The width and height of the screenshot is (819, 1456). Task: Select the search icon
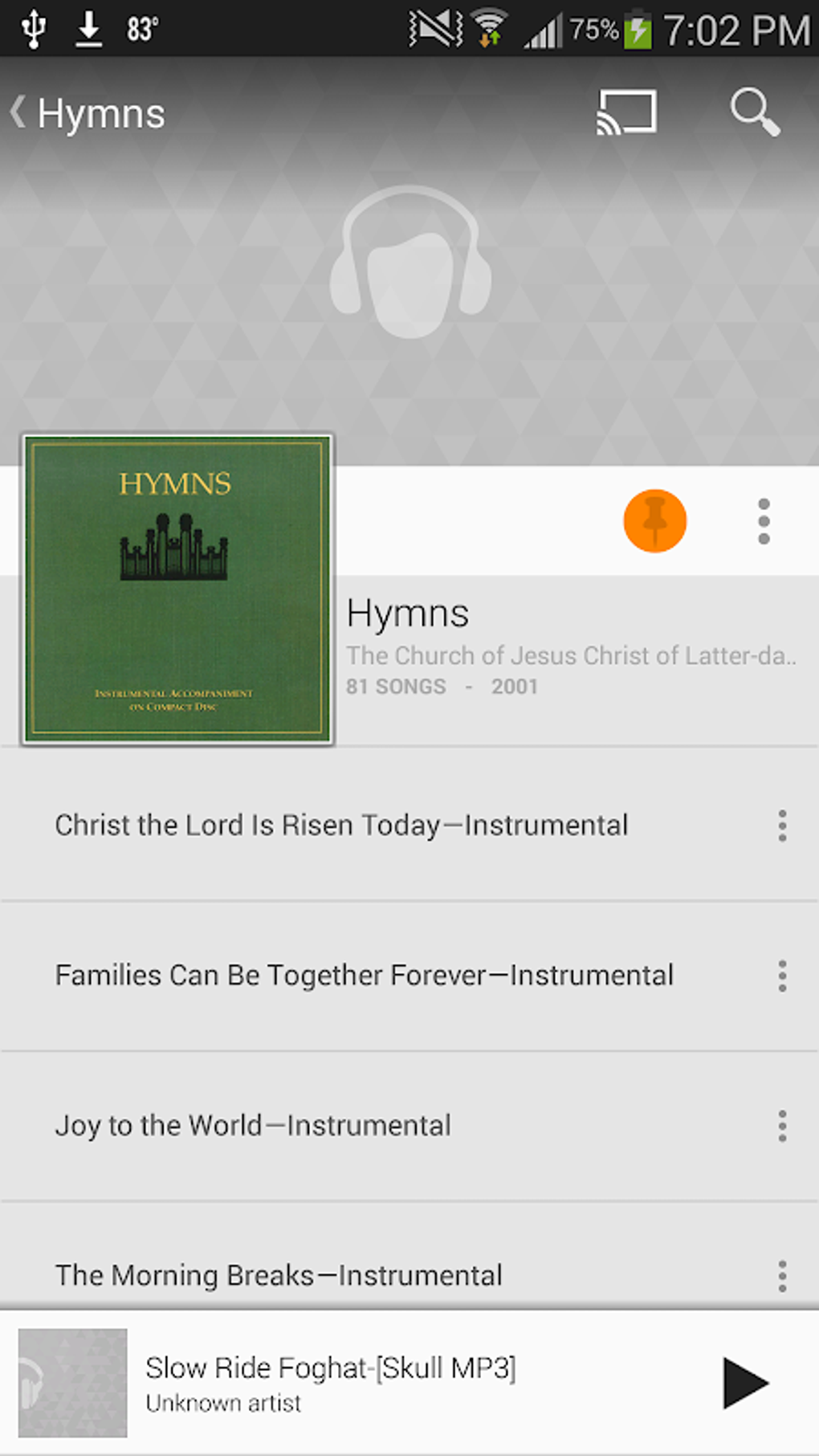(753, 112)
